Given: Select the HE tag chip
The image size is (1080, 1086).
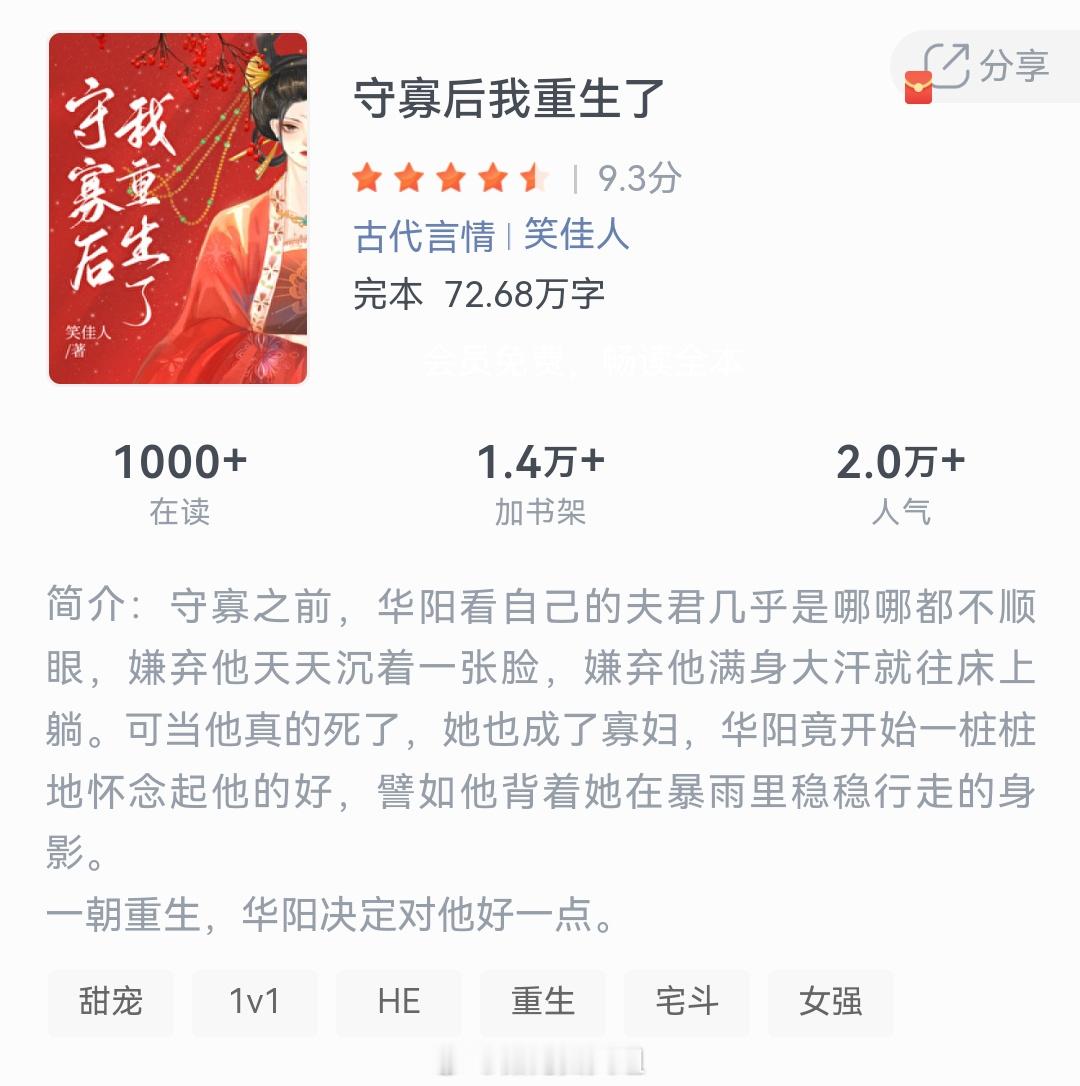Looking at the screenshot, I should pyautogui.click(x=399, y=1003).
